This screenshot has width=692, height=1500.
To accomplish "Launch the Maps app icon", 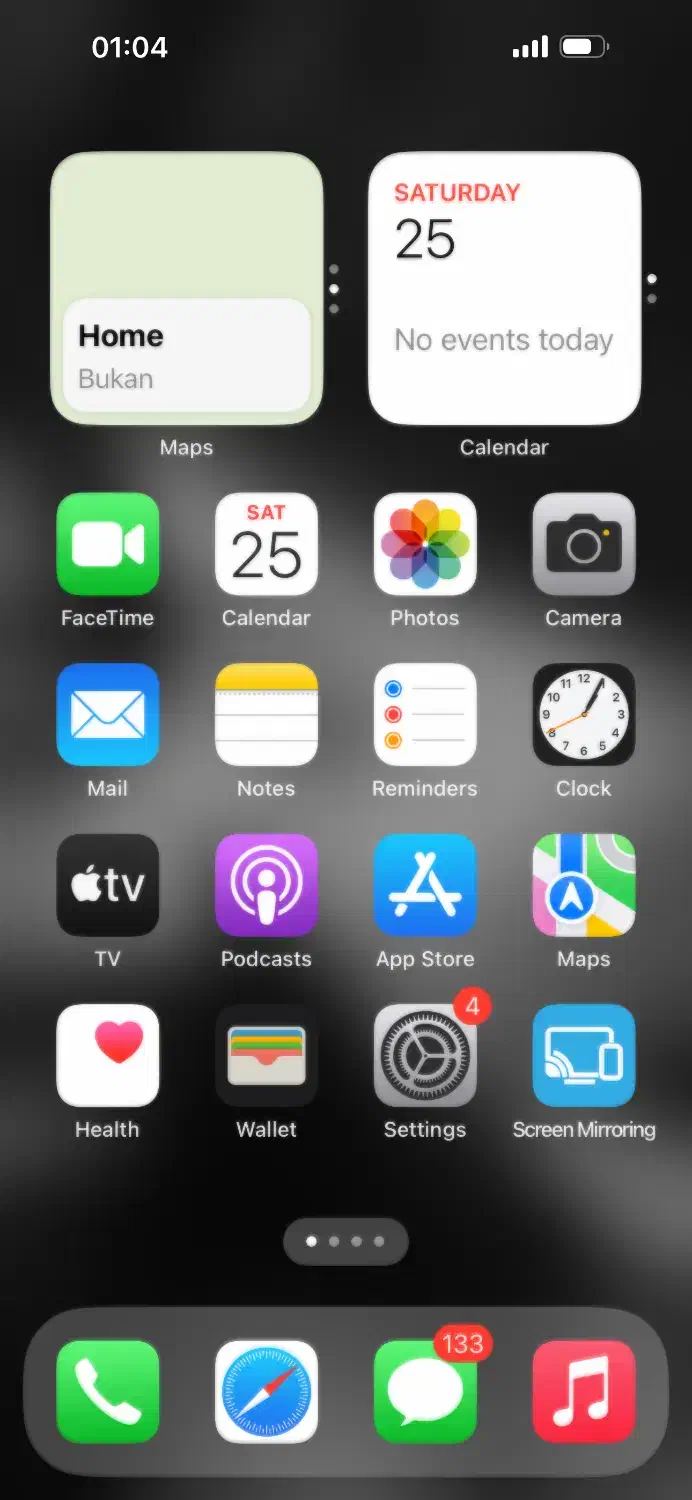I will [583, 885].
